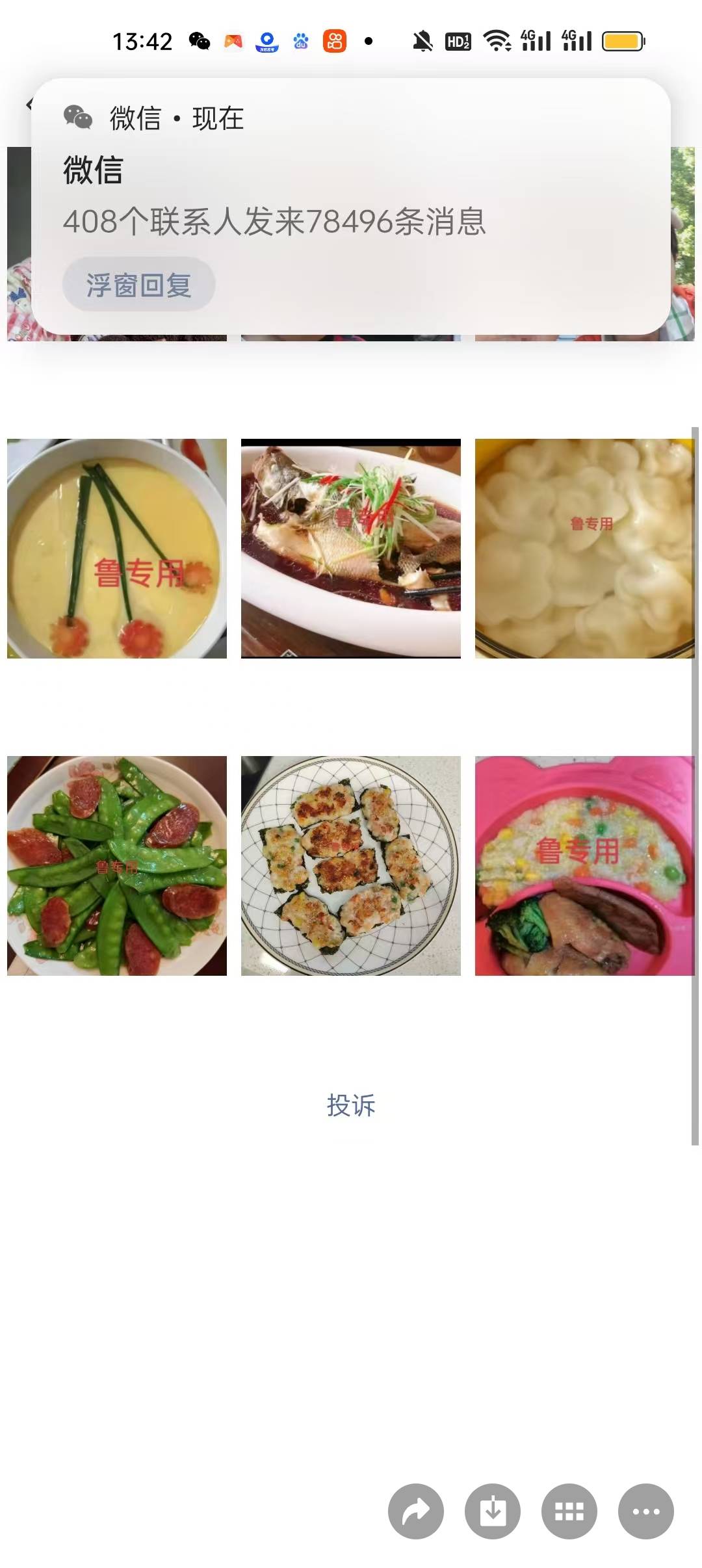
Task: Tap 浮窗回复 on the WeChat notification
Action: click(138, 285)
